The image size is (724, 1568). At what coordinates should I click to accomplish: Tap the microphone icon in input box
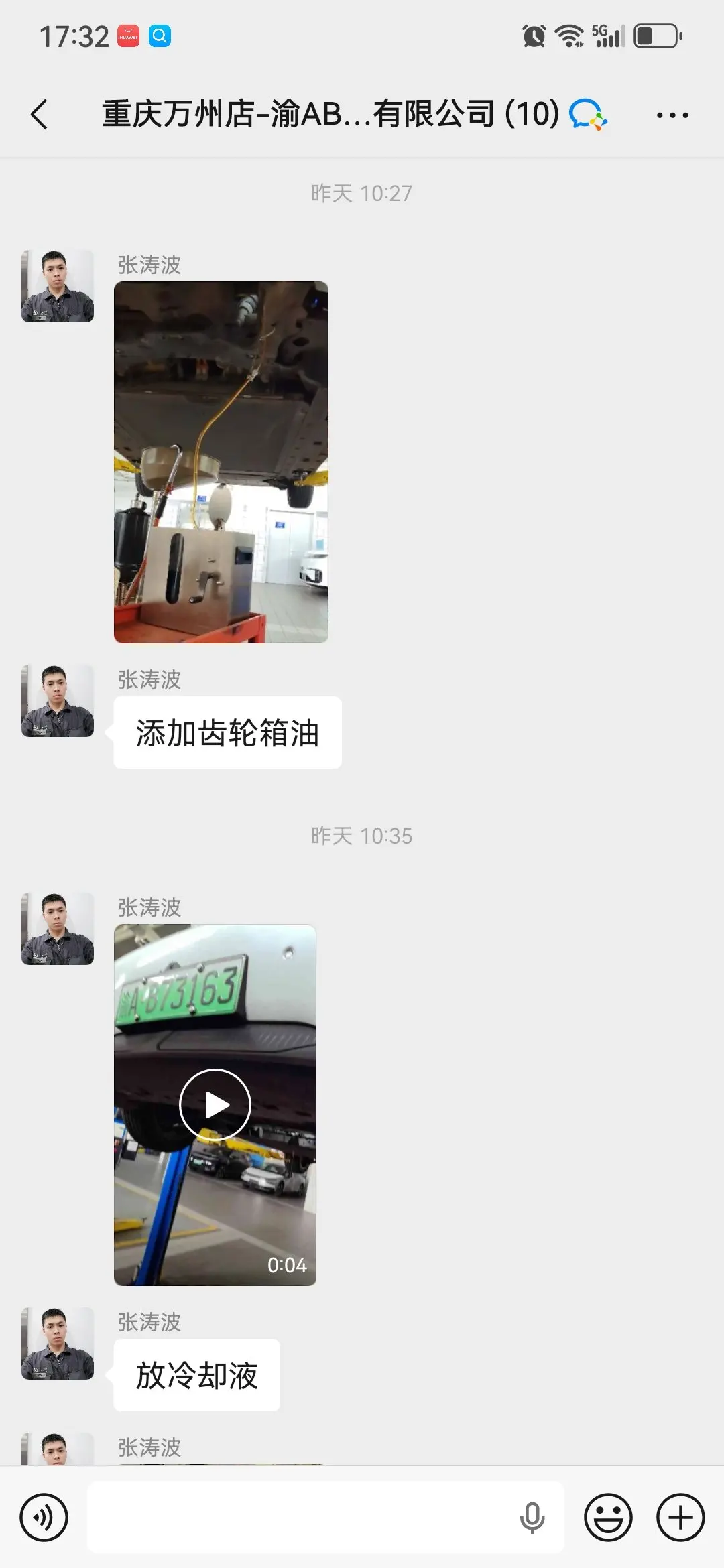click(x=532, y=1518)
